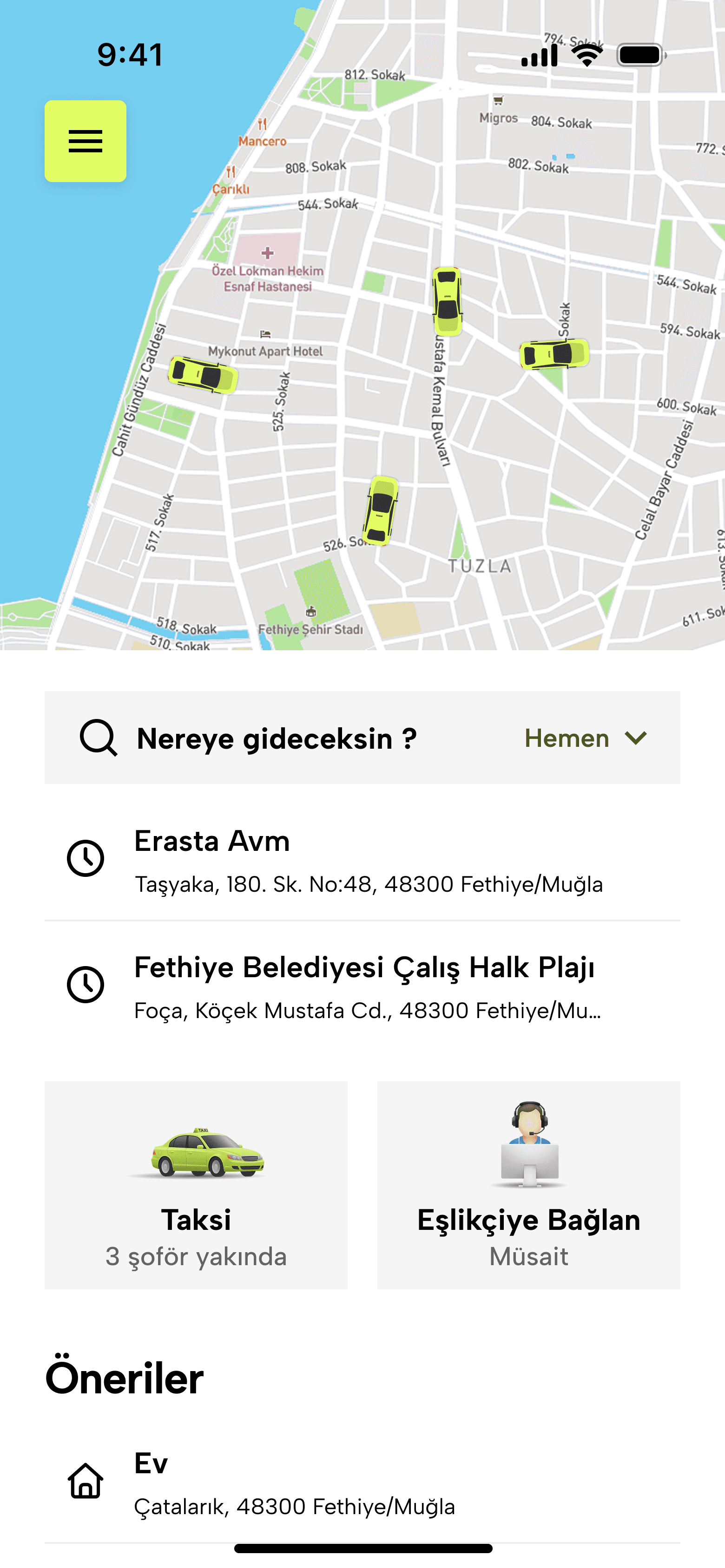Open the hamburger menu
This screenshot has width=725, height=1568.
(x=86, y=141)
